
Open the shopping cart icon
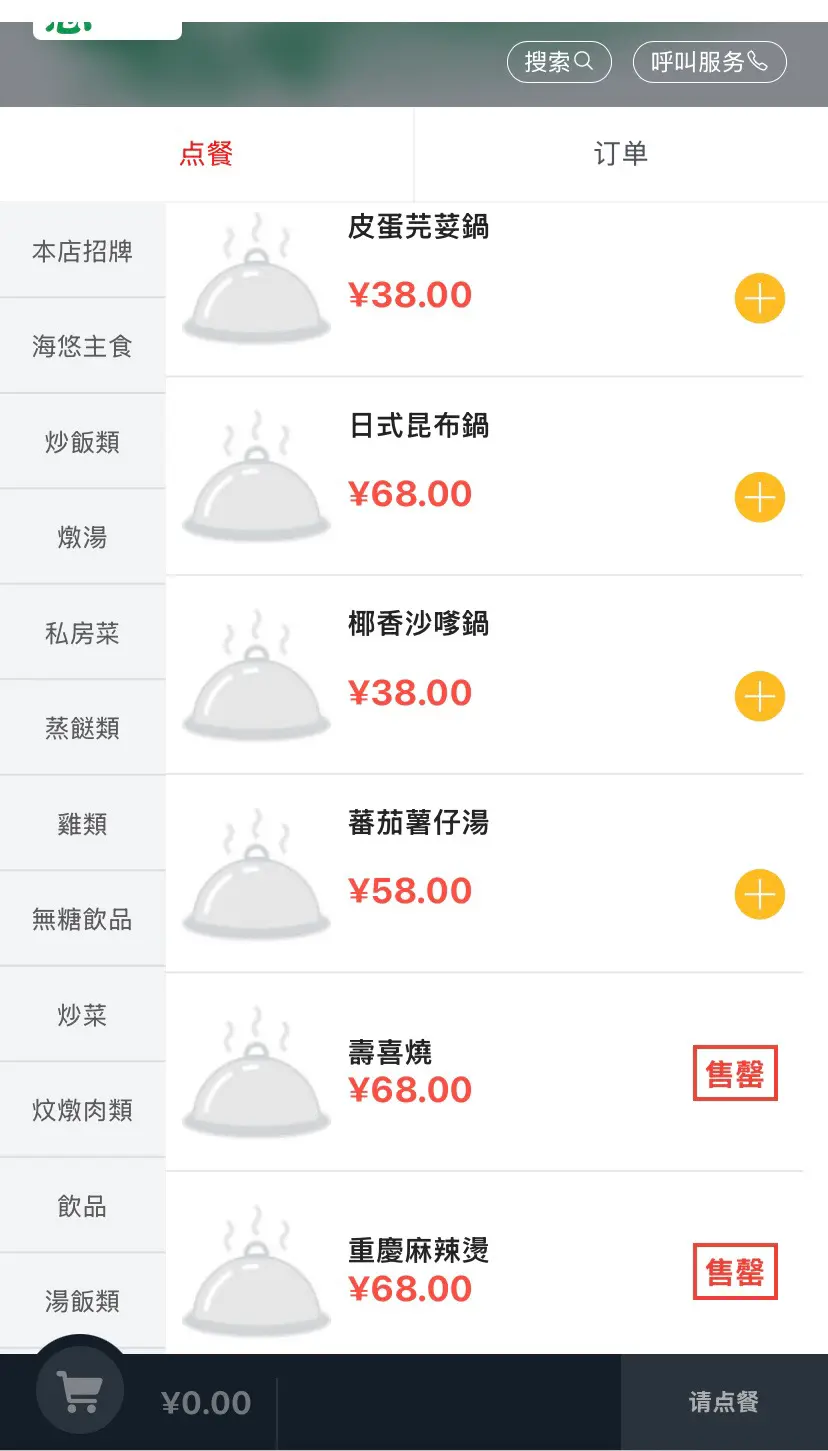point(80,1390)
